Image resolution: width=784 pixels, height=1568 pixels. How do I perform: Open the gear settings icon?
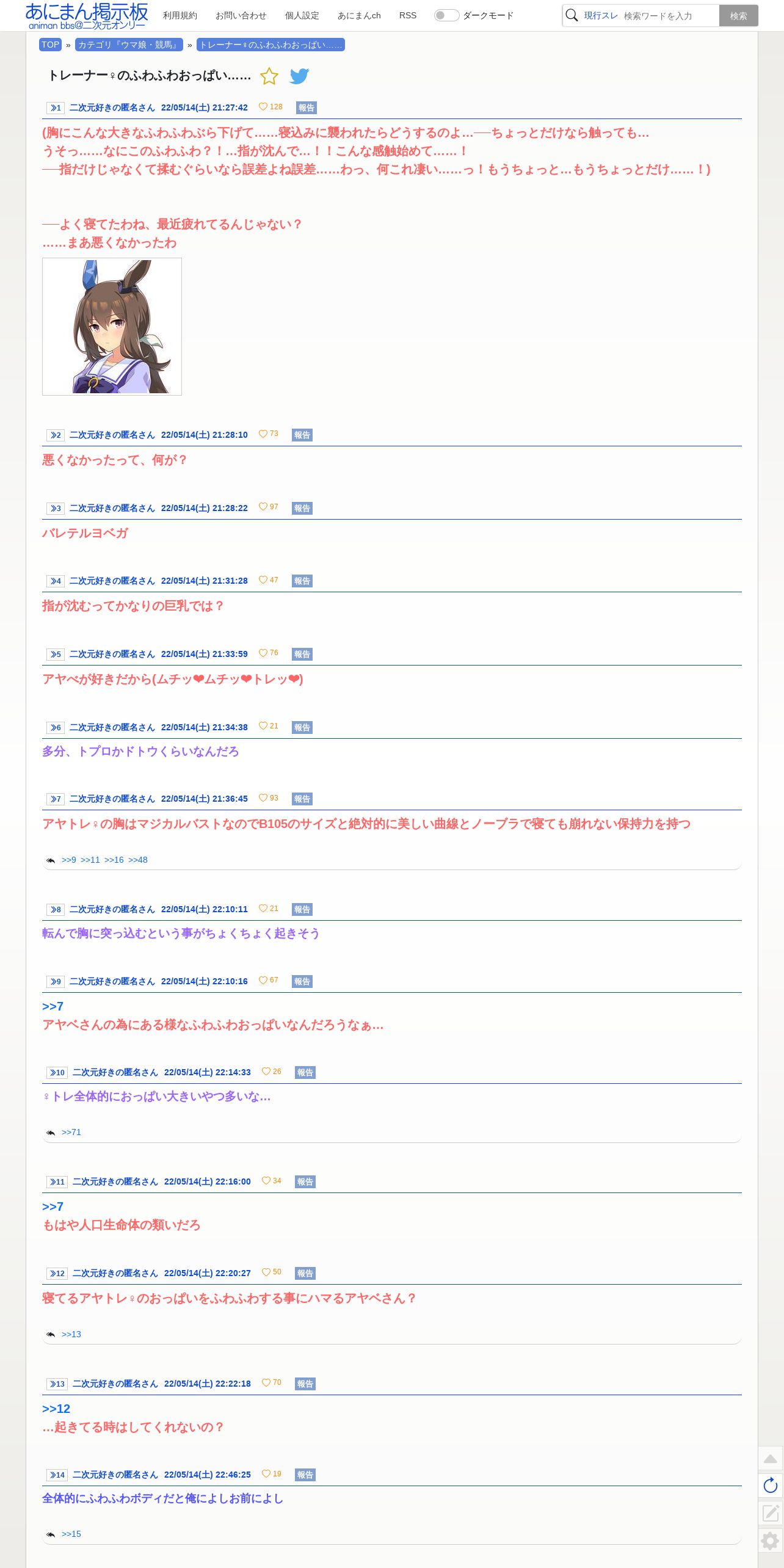point(771,1541)
